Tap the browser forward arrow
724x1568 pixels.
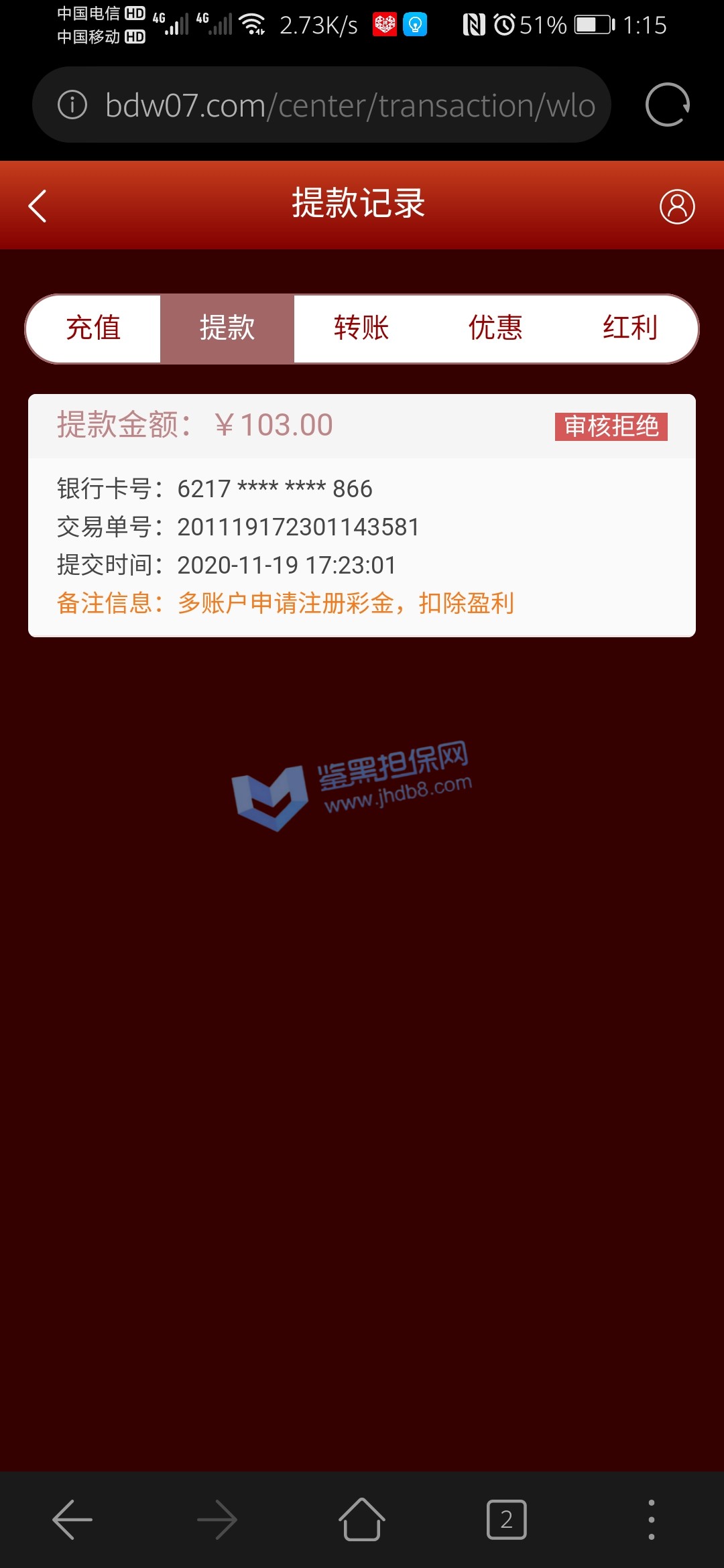click(x=217, y=1519)
